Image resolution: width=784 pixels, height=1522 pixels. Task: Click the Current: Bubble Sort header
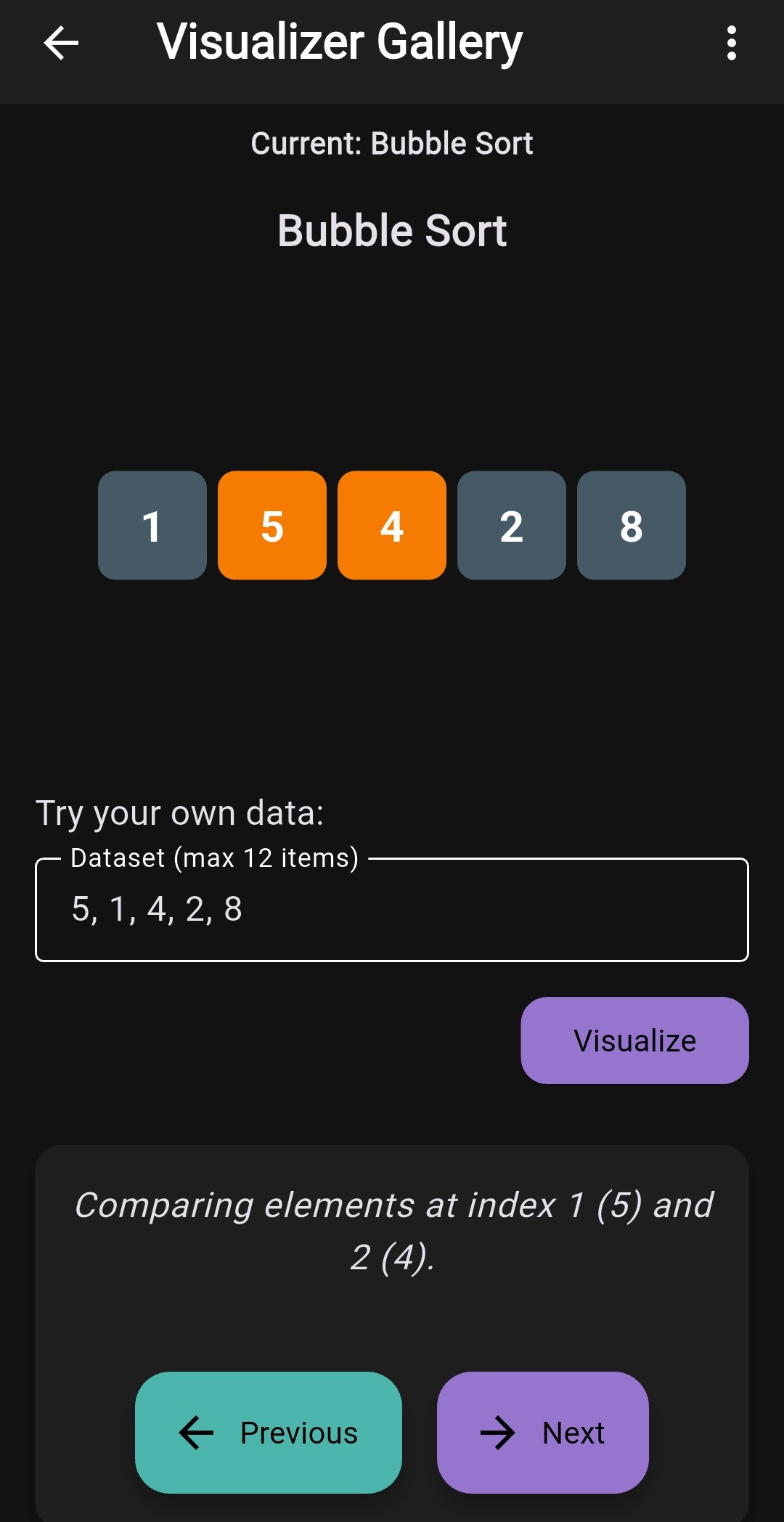[x=392, y=143]
